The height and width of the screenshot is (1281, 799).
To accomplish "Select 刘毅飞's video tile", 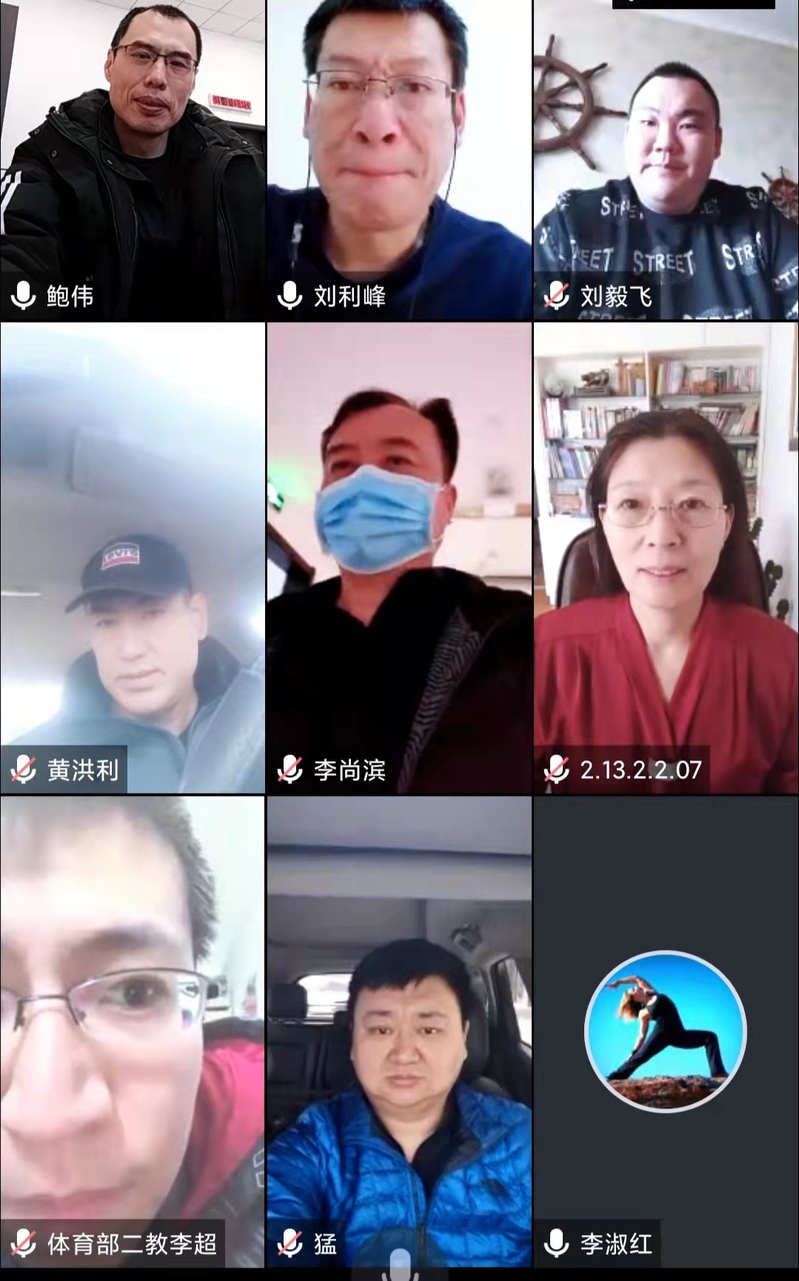I will [666, 160].
